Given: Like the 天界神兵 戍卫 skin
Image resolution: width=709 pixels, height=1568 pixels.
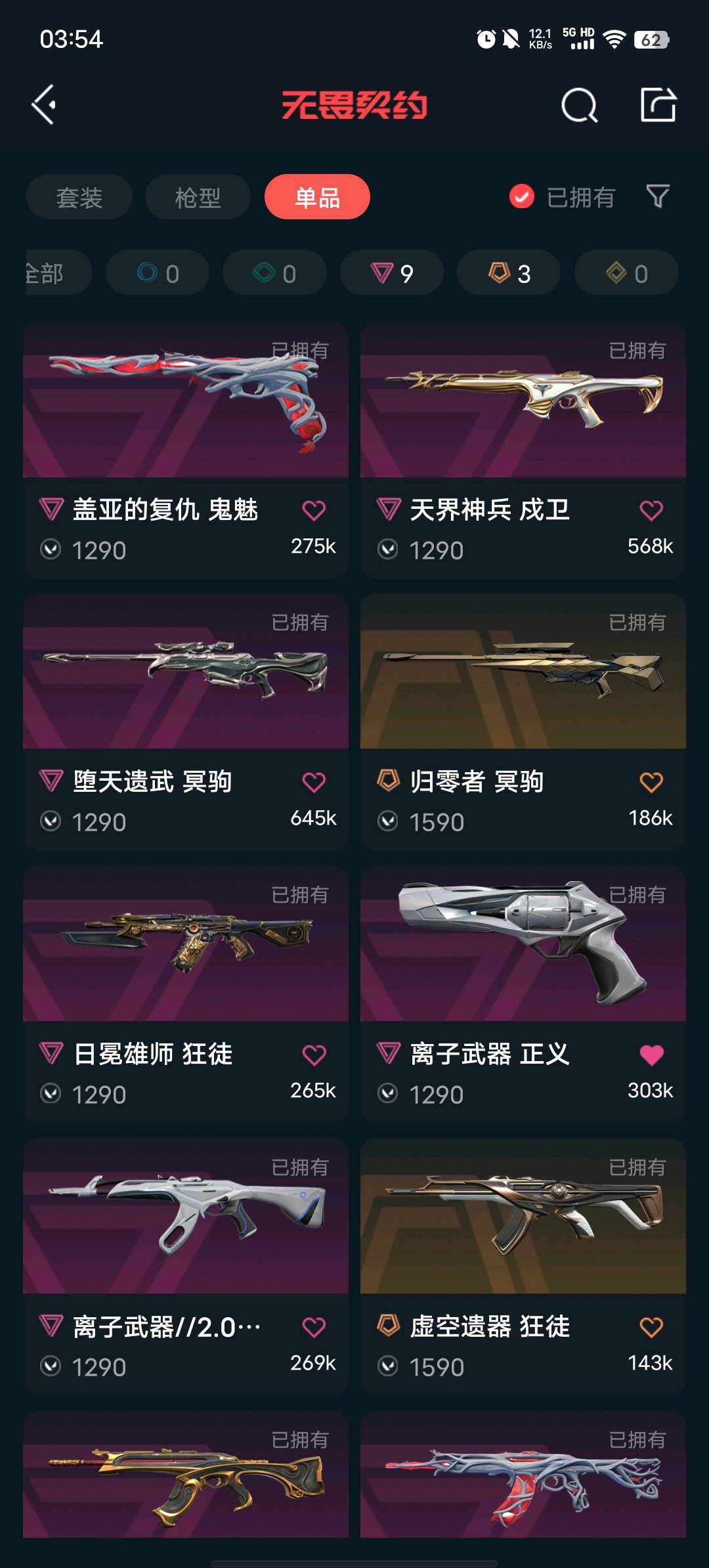Looking at the screenshot, I should (651, 510).
